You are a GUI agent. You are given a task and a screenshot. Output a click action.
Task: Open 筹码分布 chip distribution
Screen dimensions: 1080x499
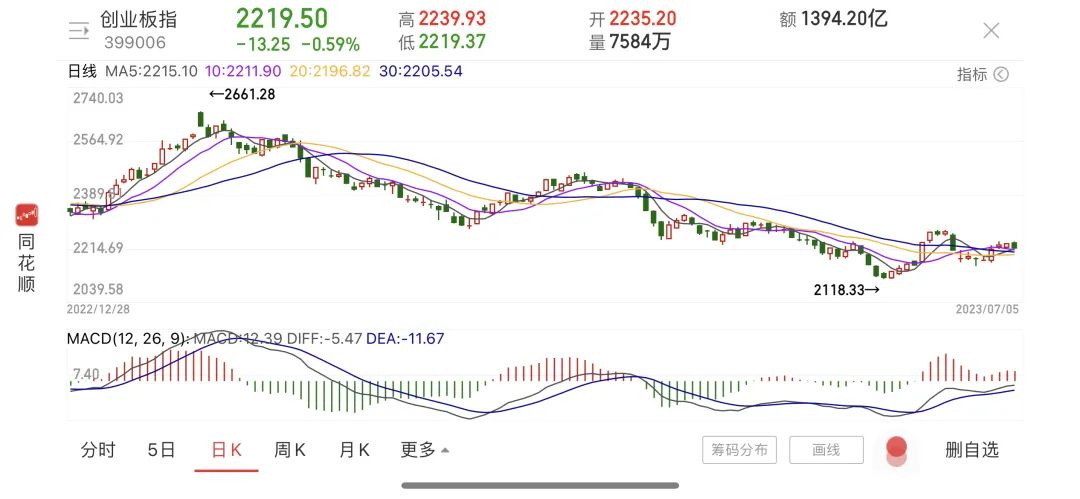click(739, 450)
